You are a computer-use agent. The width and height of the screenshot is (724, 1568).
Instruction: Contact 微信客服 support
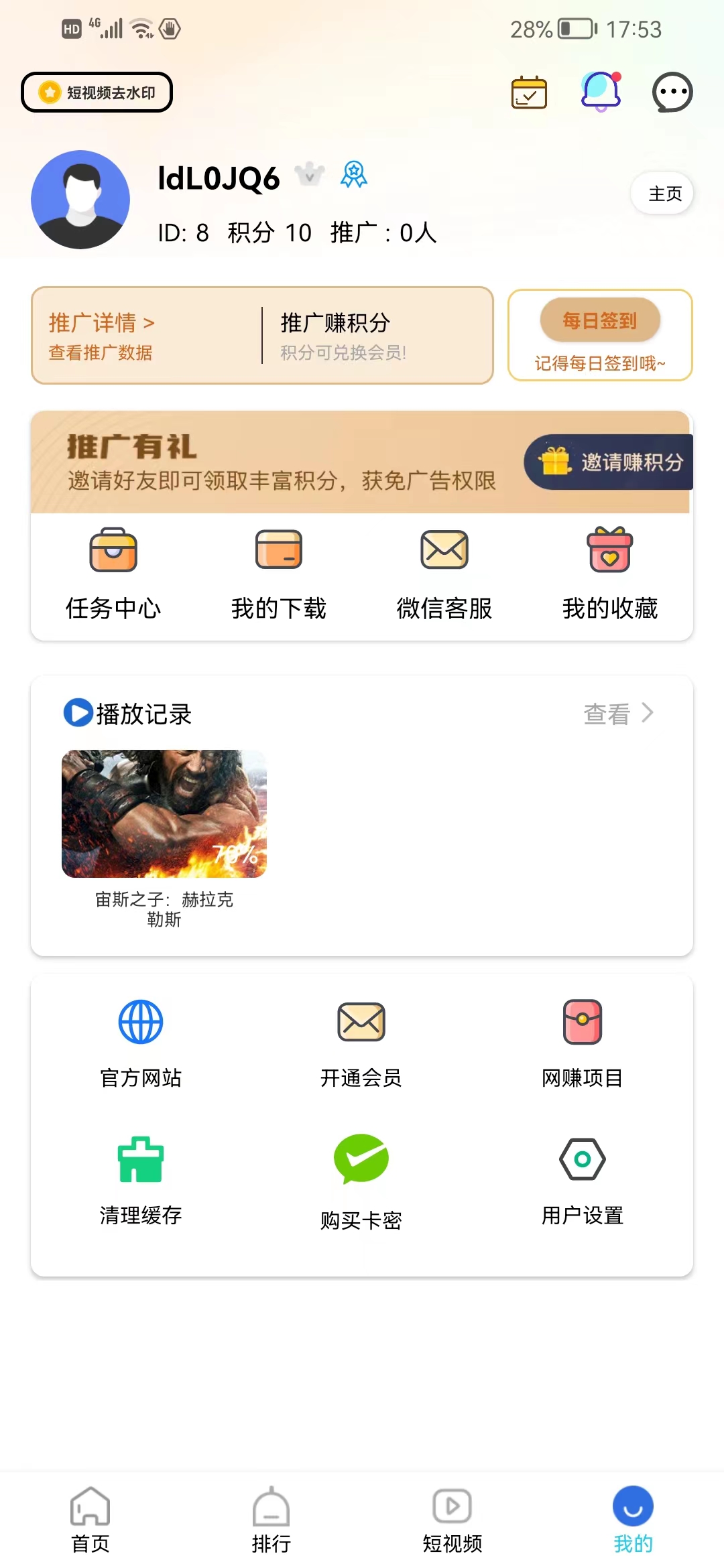click(x=444, y=574)
